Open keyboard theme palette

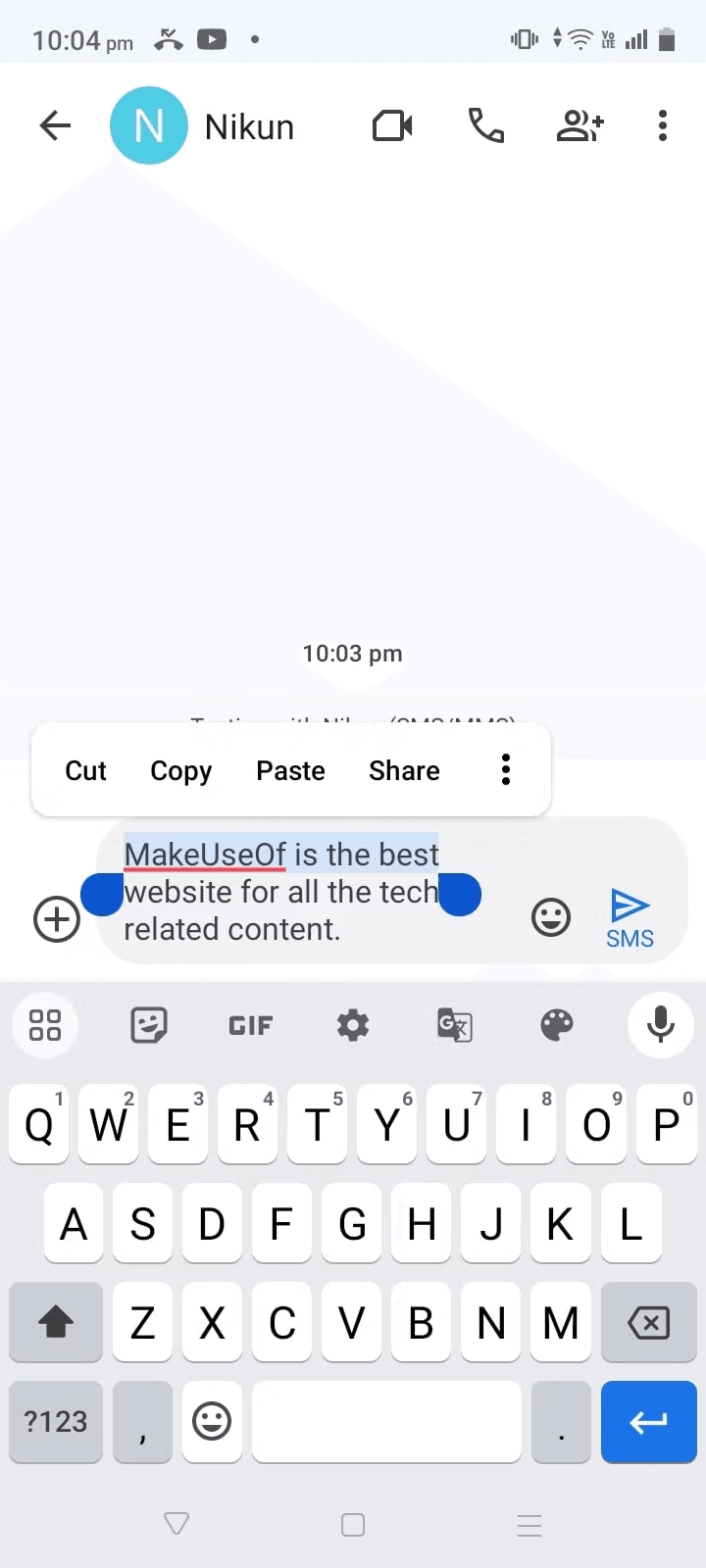pos(557,1025)
